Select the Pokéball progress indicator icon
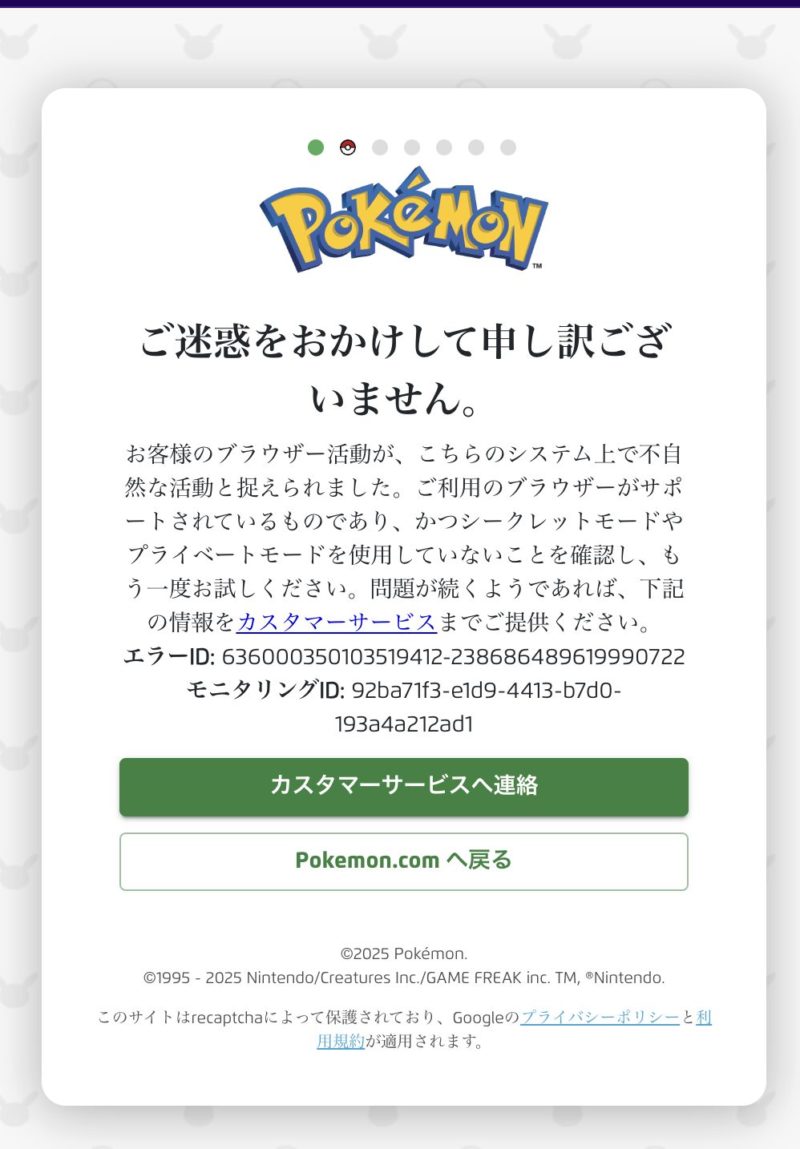The height and width of the screenshot is (1149, 800). pyautogui.click(x=347, y=147)
